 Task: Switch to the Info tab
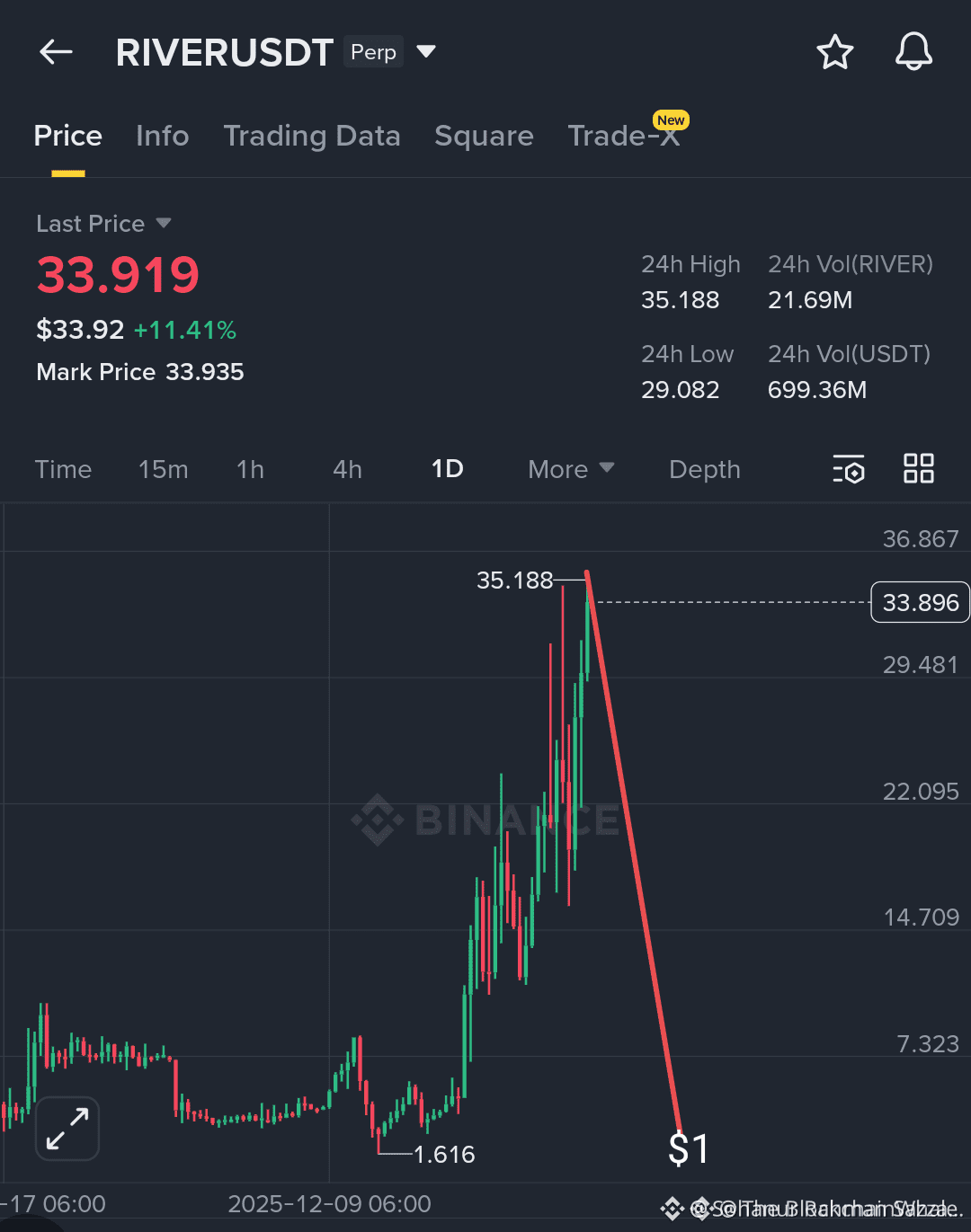click(x=162, y=136)
